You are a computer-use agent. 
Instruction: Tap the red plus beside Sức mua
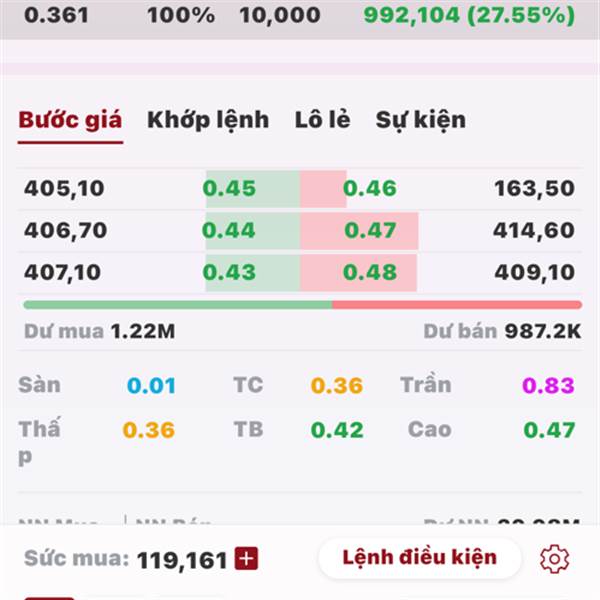pyautogui.click(x=246, y=559)
